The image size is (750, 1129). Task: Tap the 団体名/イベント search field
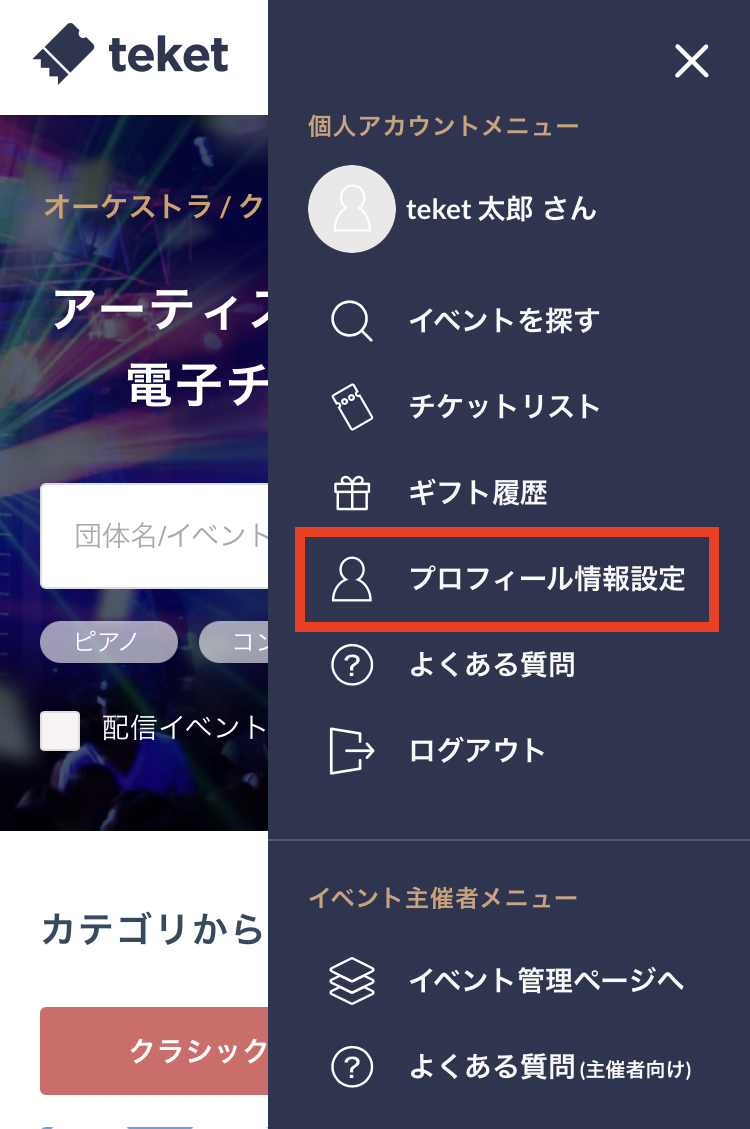click(x=155, y=536)
